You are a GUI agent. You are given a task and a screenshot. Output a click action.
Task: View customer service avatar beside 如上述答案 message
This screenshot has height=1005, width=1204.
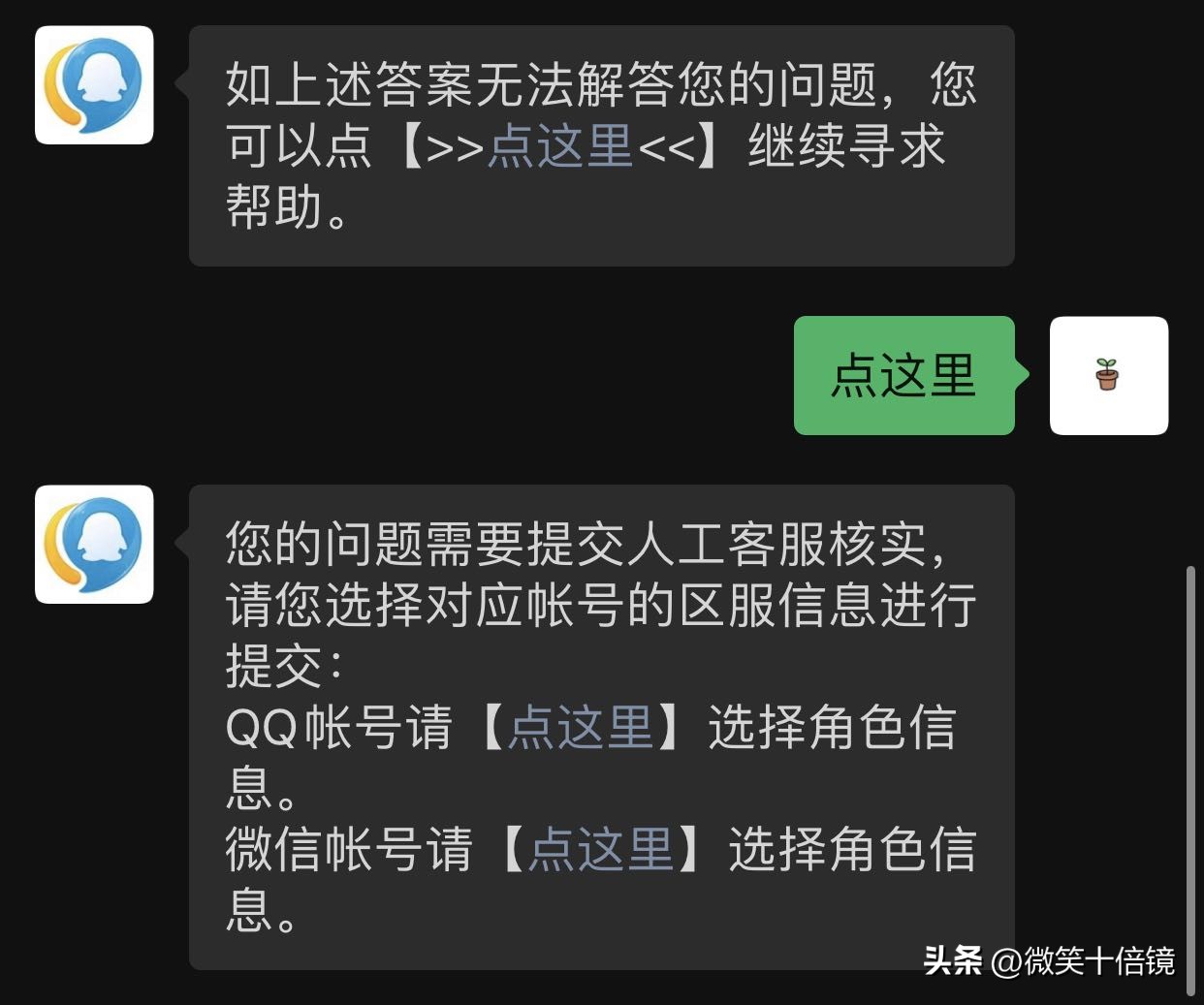(x=94, y=85)
